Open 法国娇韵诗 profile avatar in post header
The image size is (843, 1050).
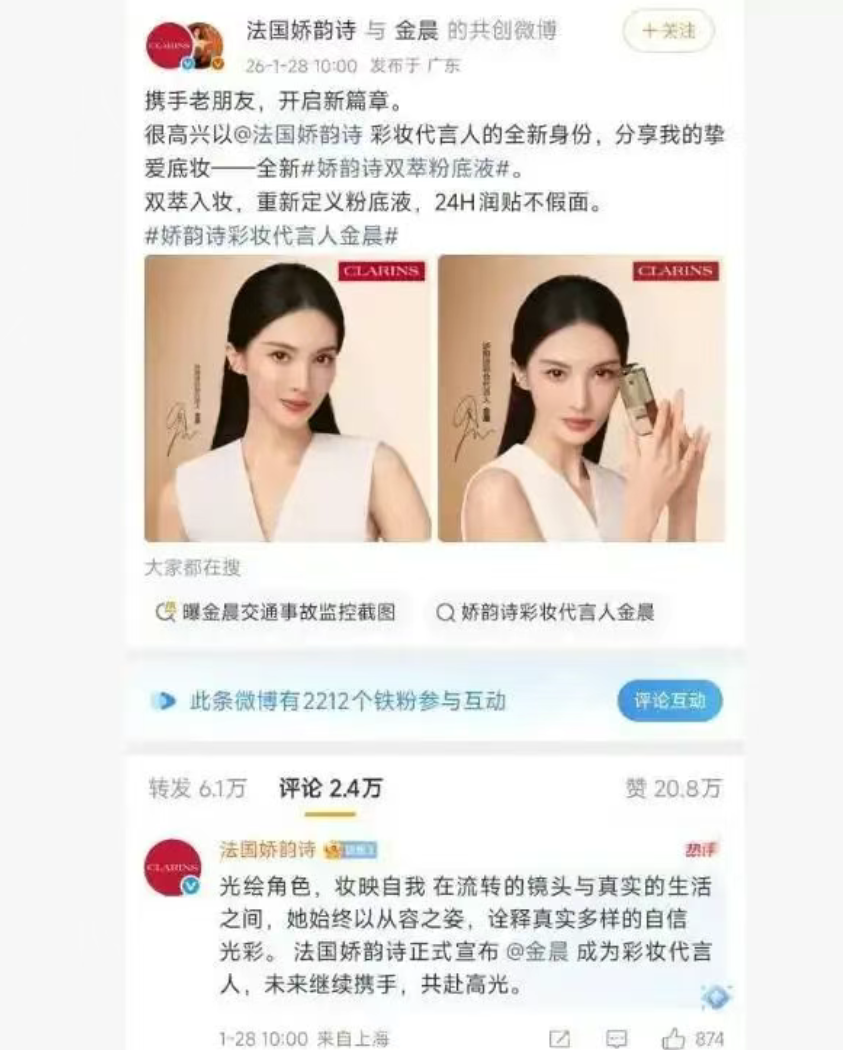(168, 46)
